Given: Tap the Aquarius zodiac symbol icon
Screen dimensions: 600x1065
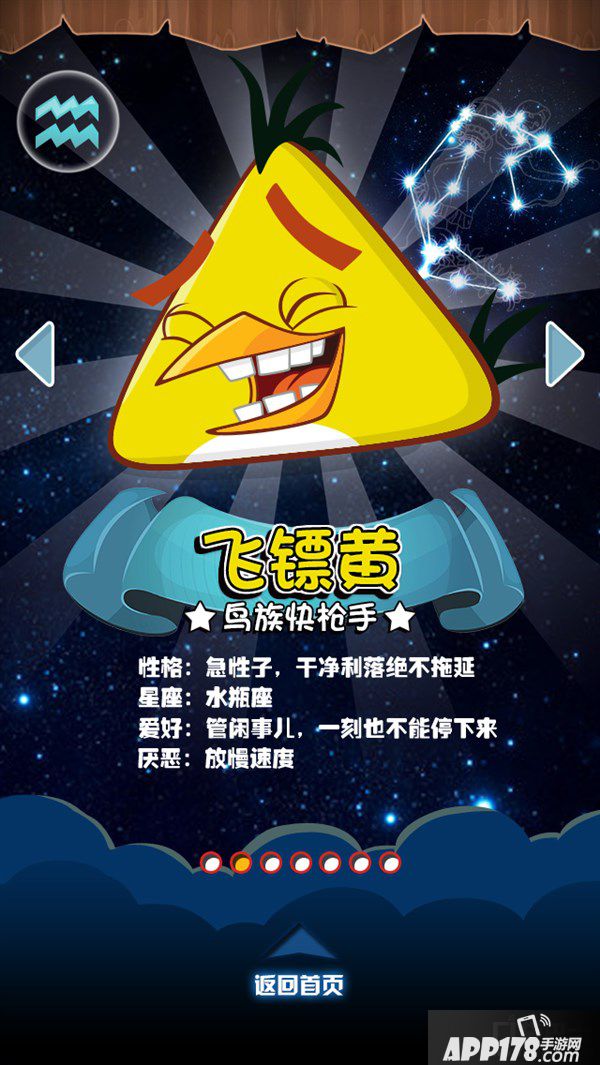Looking at the screenshot, I should tap(67, 121).
